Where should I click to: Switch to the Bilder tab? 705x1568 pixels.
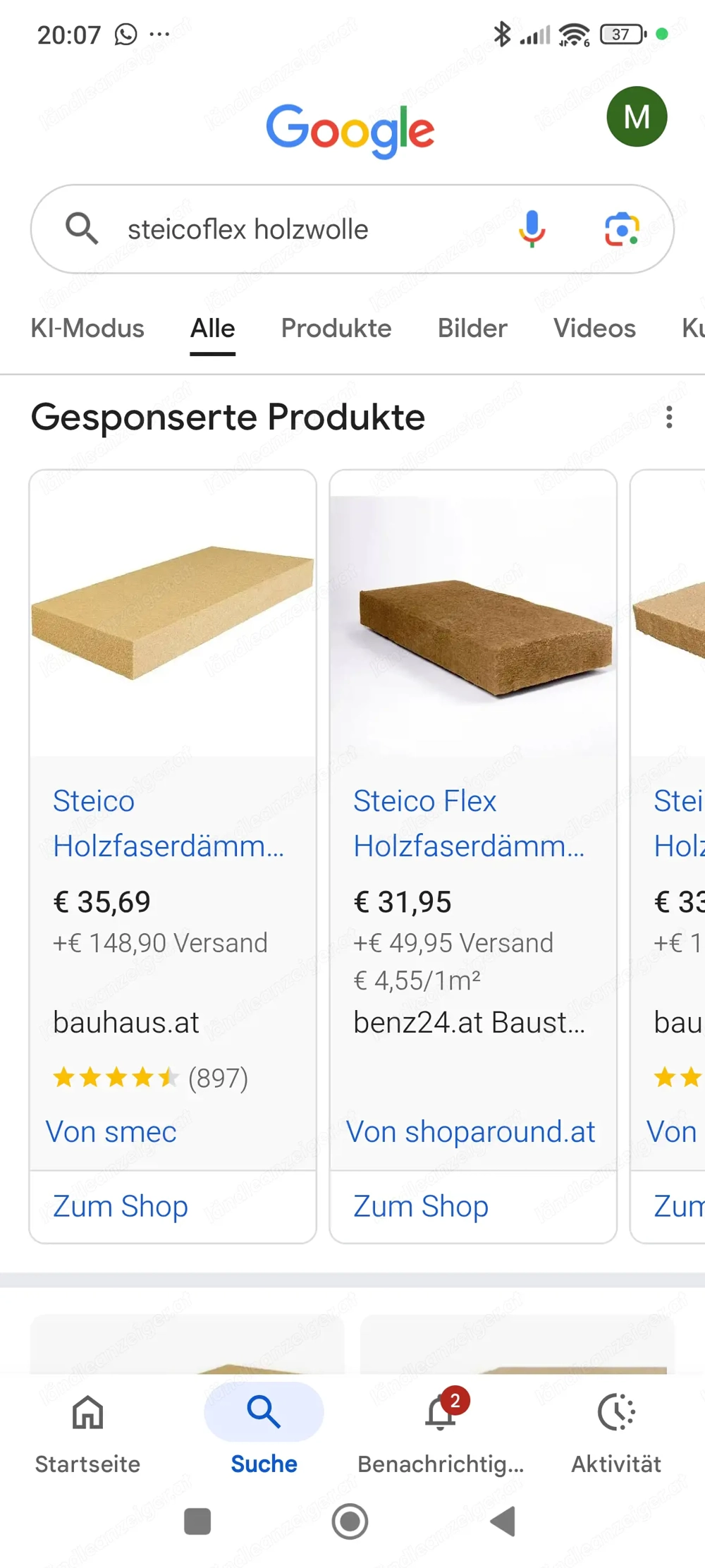472,328
